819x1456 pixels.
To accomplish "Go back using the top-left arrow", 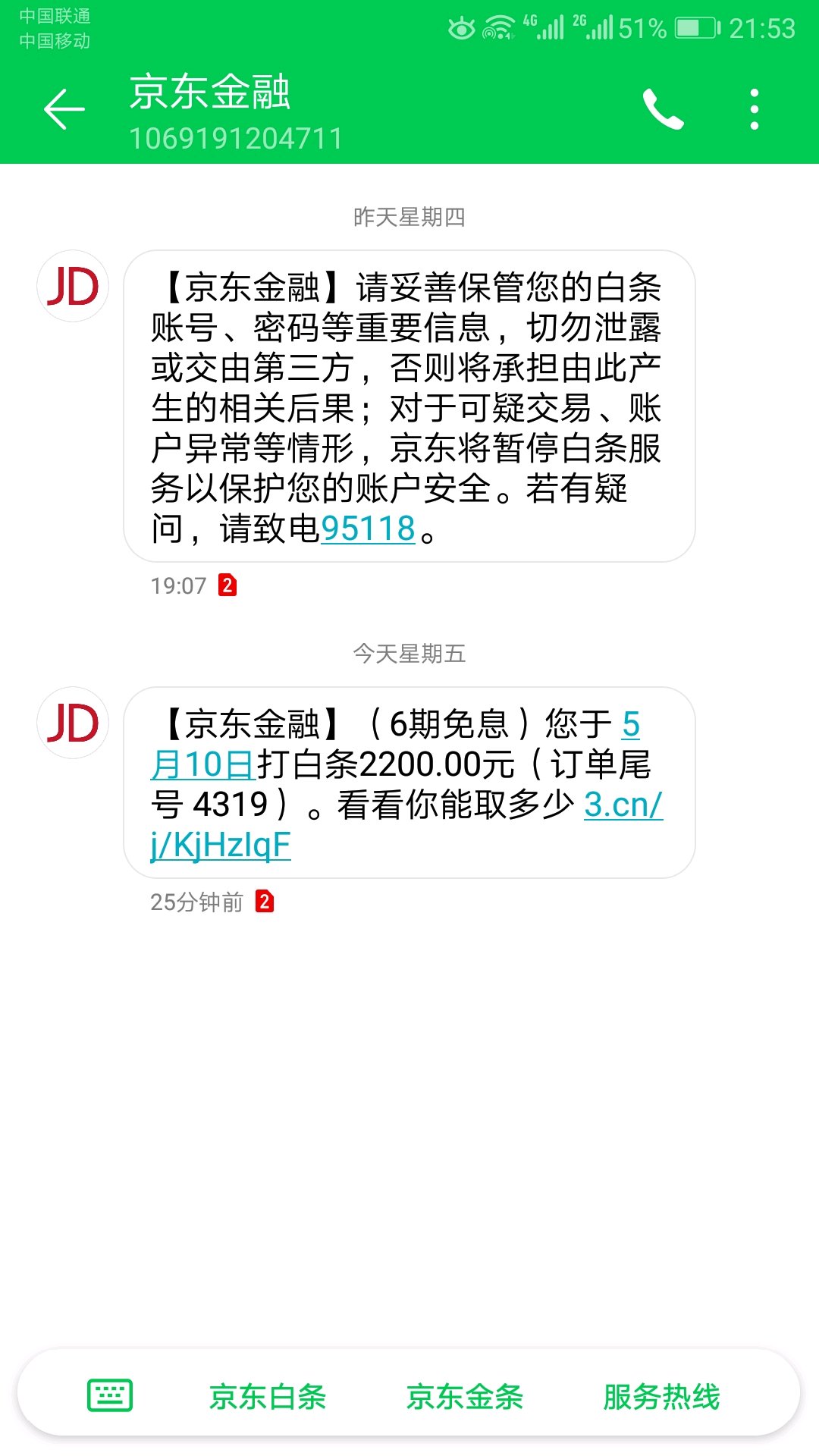I will (x=64, y=109).
